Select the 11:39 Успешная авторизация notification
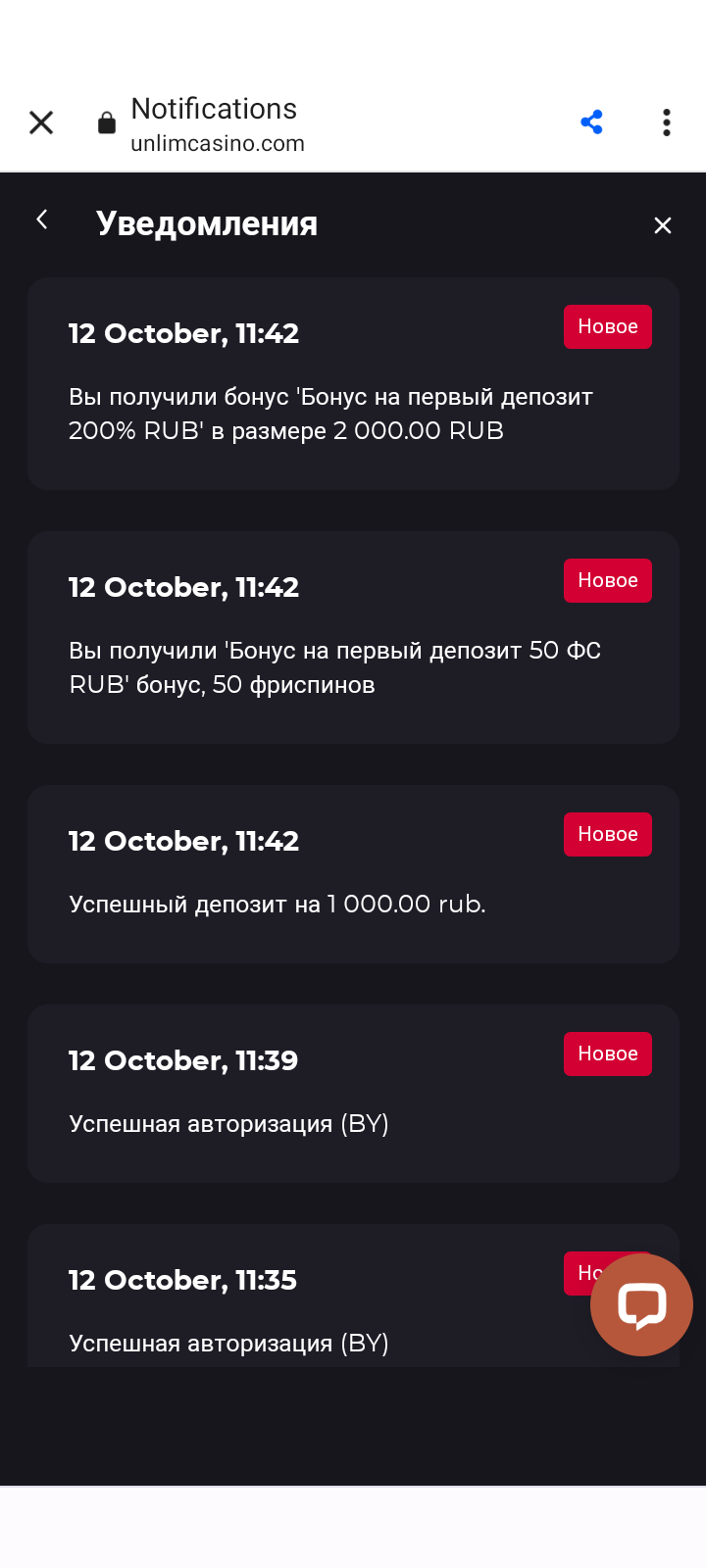 [x=228, y=1123]
